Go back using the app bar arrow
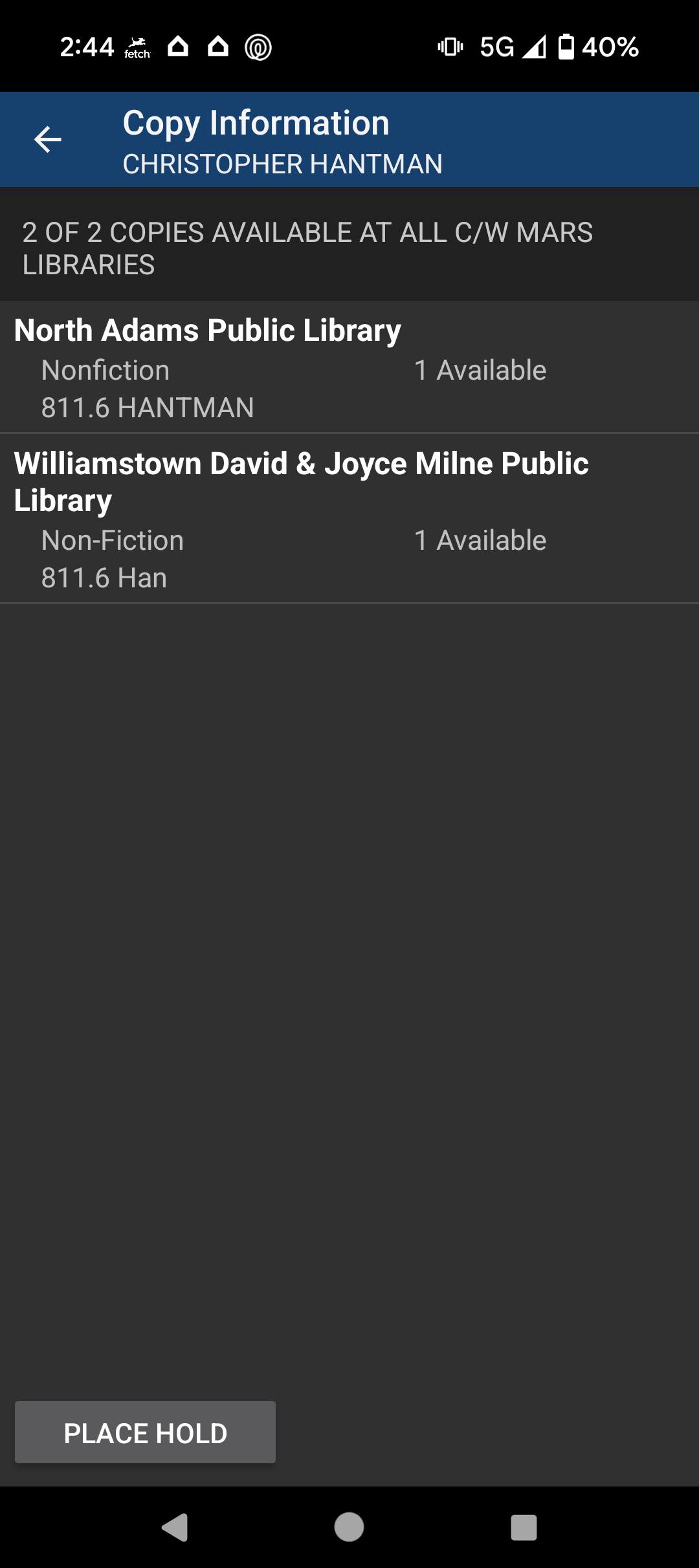Viewport: 699px width, 1568px height. tap(47, 140)
